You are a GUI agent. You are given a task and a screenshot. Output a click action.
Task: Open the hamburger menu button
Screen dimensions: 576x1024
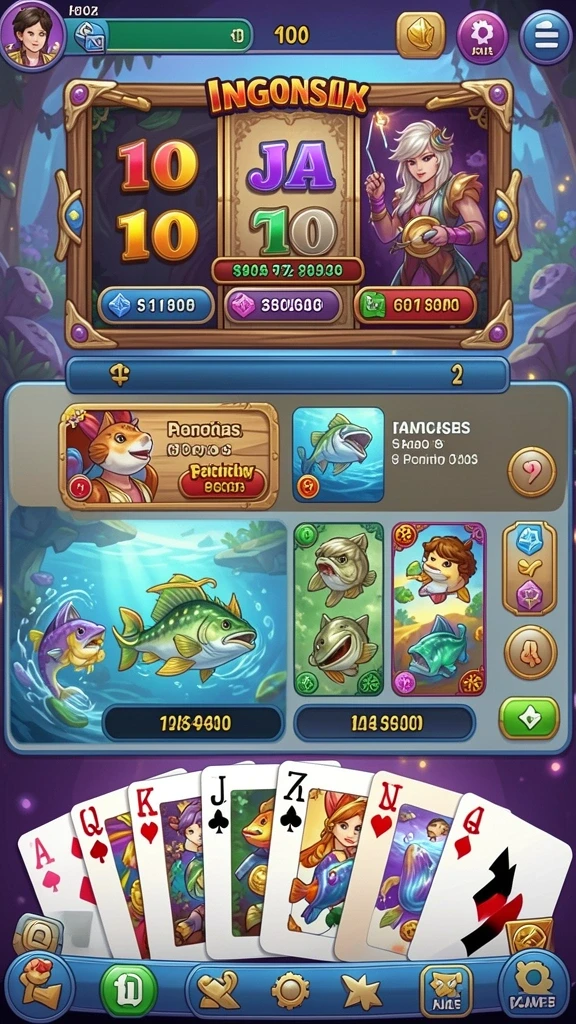coord(545,36)
